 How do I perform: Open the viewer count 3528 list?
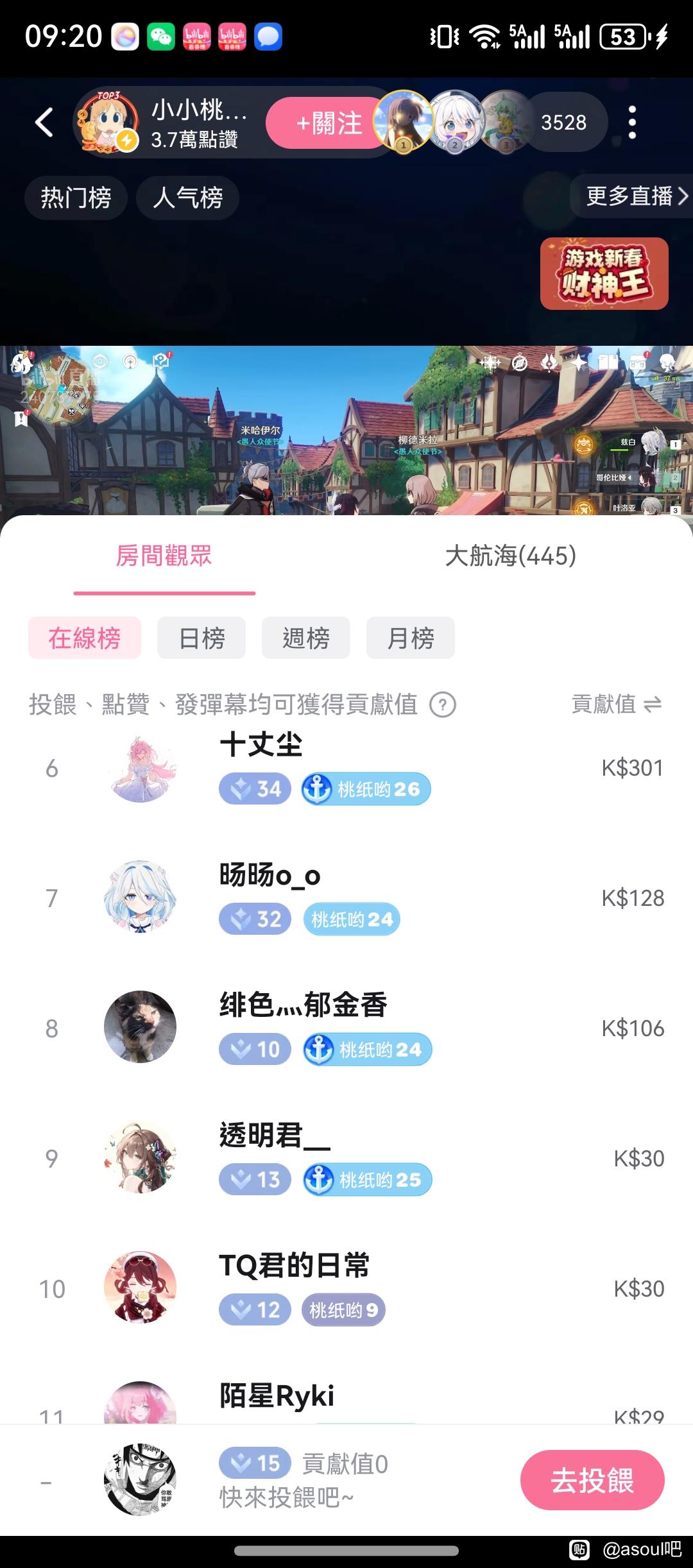tap(563, 123)
